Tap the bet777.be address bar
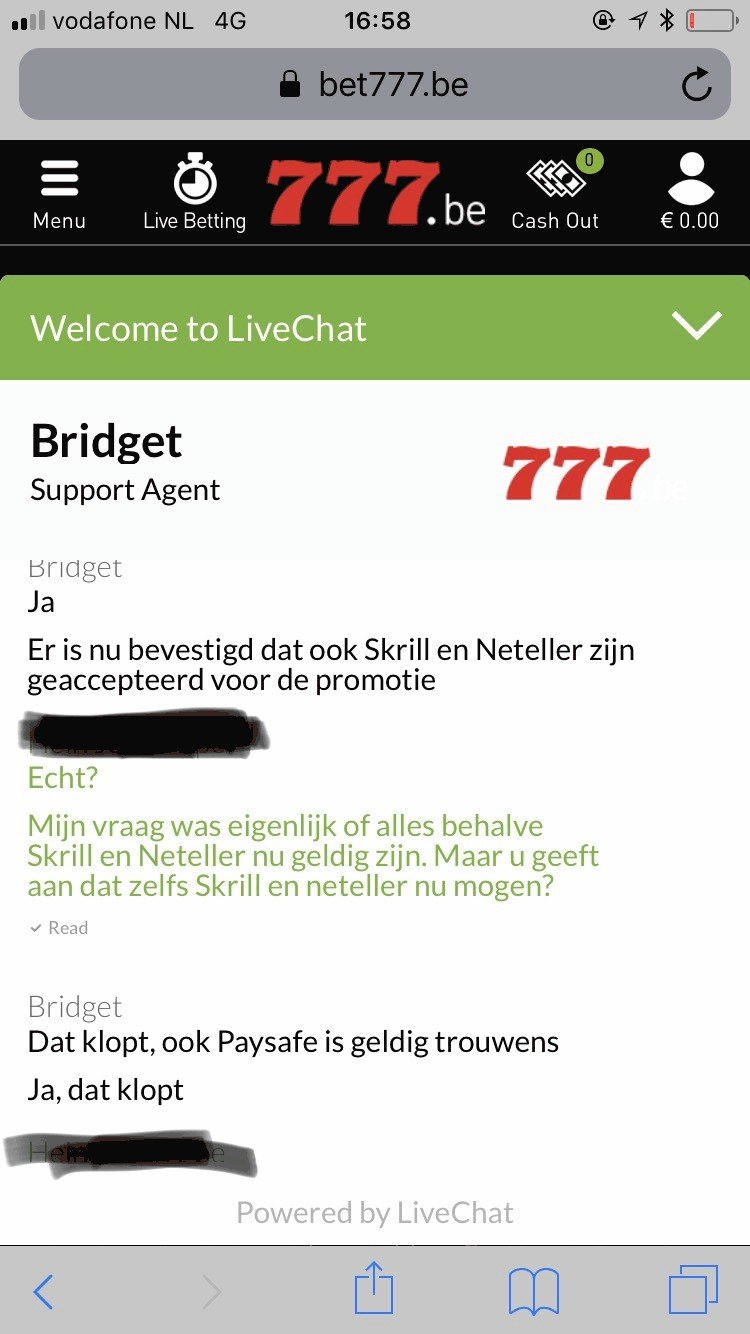750x1334 pixels. pos(375,85)
